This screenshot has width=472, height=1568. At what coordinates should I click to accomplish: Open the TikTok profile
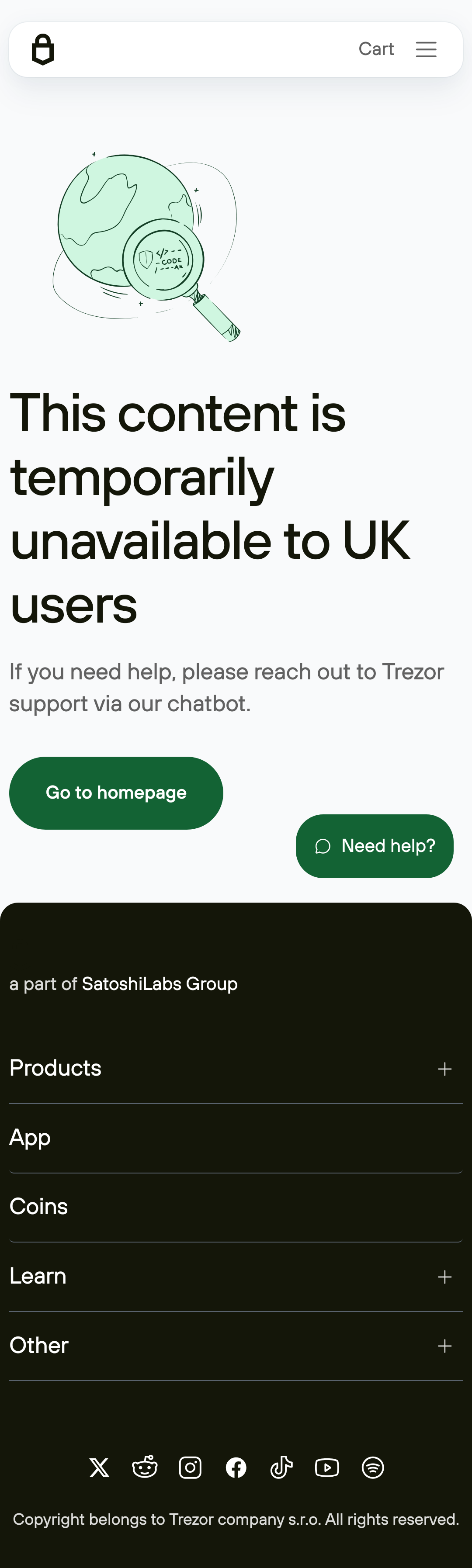pyautogui.click(x=281, y=1468)
